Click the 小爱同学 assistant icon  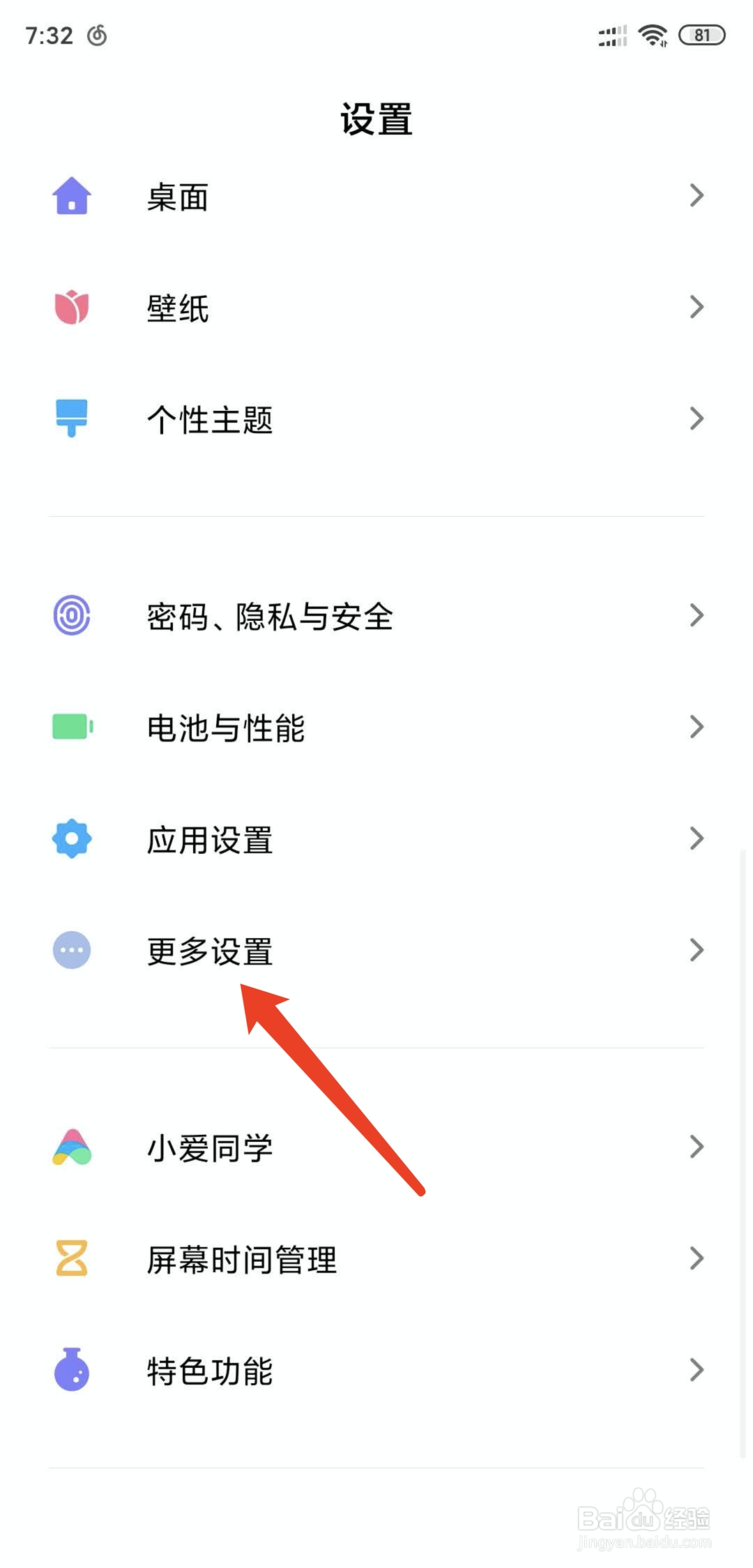(71, 1147)
